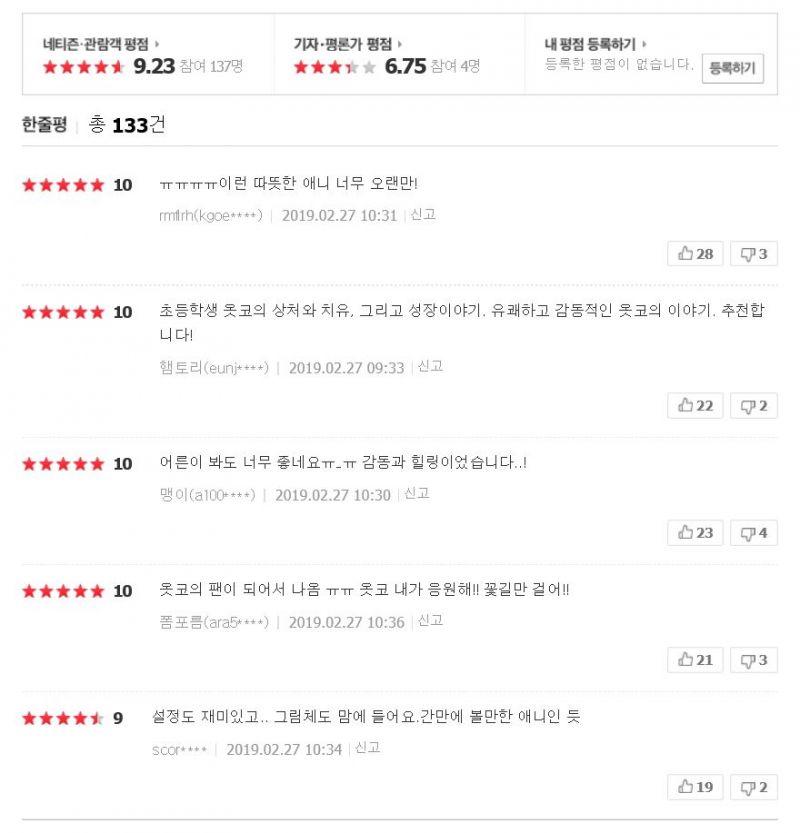Report 햄토리's review via 신고
The width and height of the screenshot is (800, 833).
coord(430,367)
